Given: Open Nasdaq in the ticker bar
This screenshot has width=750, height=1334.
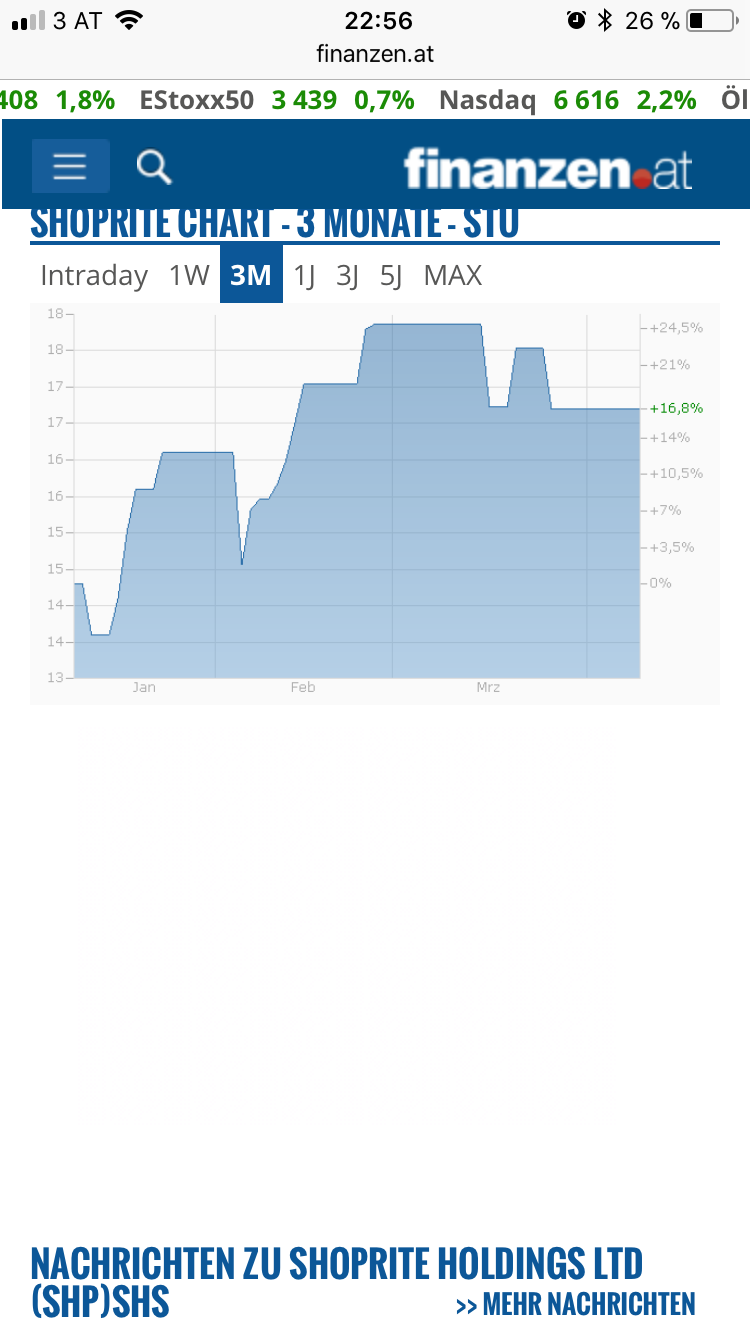Looking at the screenshot, I should [x=487, y=100].
